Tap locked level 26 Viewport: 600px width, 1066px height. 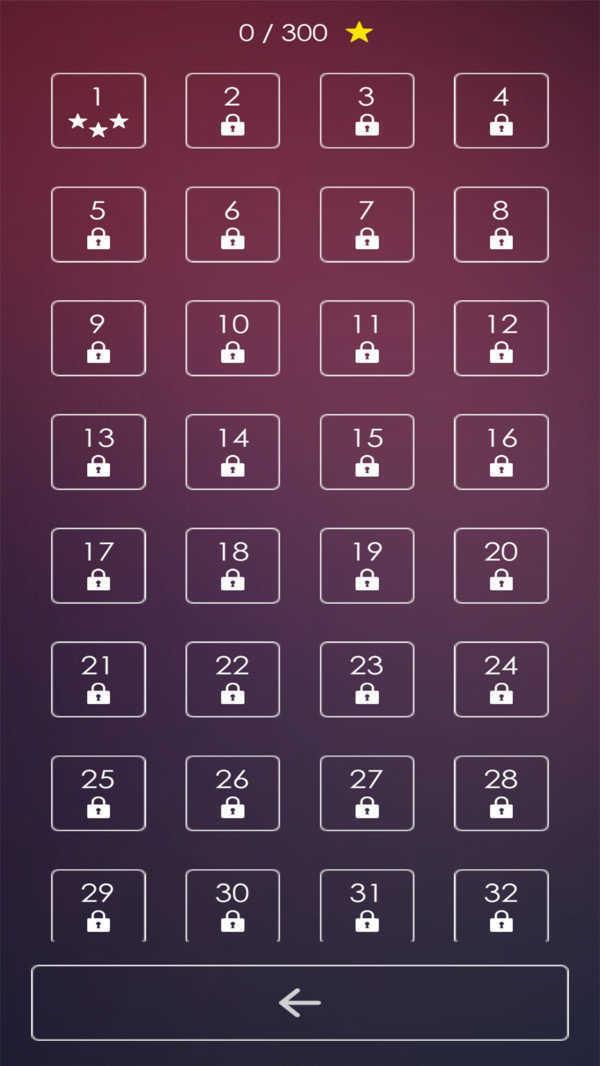pyautogui.click(x=232, y=793)
